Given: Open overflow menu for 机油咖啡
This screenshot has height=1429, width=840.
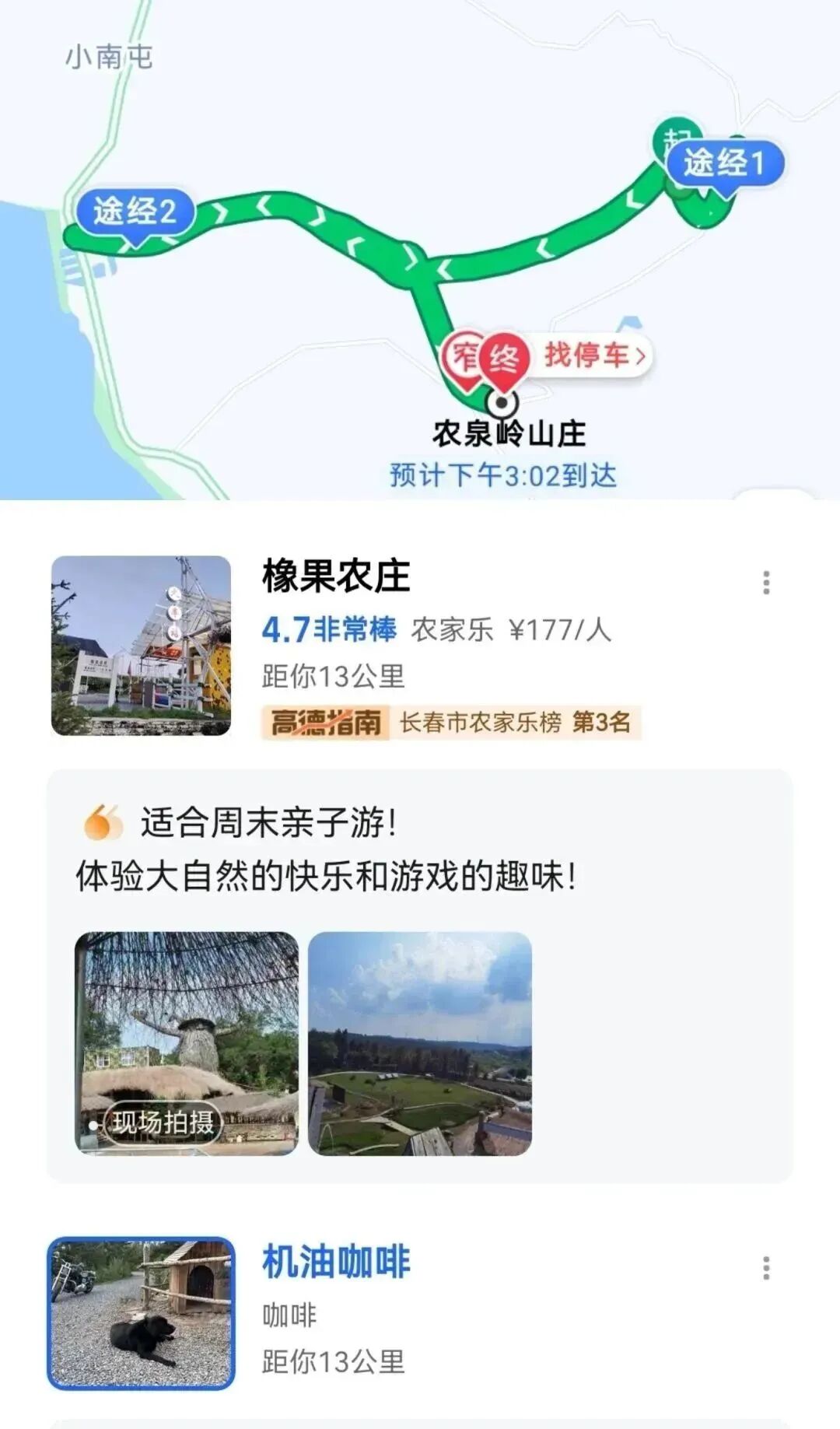Looking at the screenshot, I should (766, 1268).
